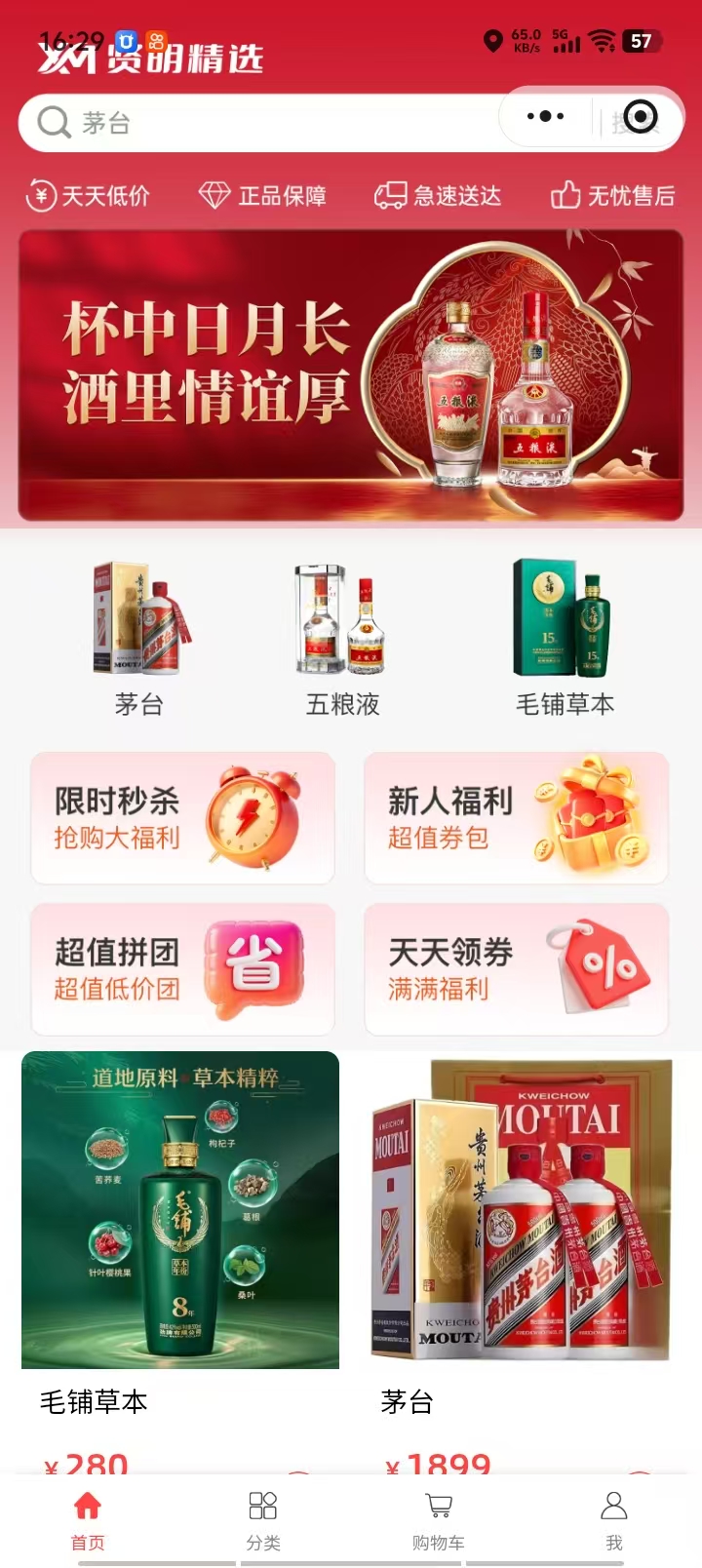
Task: Open 新人福利 coupon pack
Action: [516, 818]
